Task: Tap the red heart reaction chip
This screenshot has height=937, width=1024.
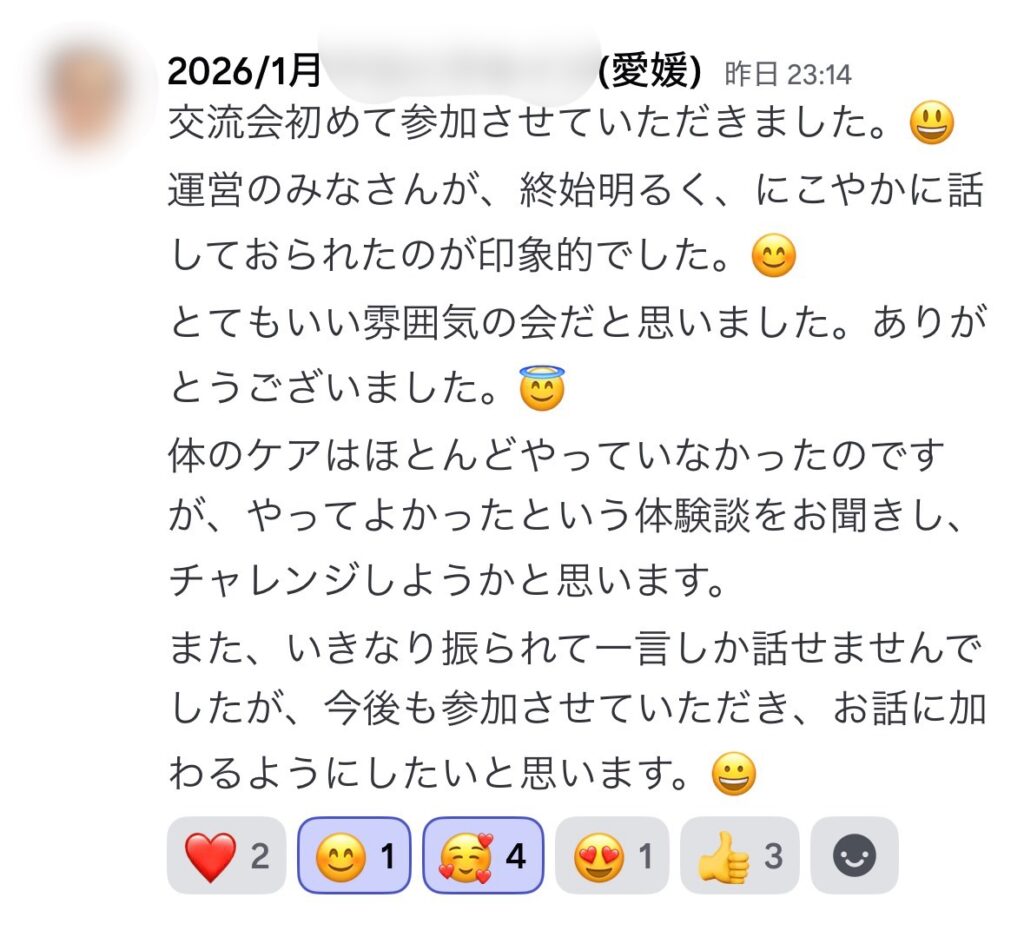Action: click(226, 855)
